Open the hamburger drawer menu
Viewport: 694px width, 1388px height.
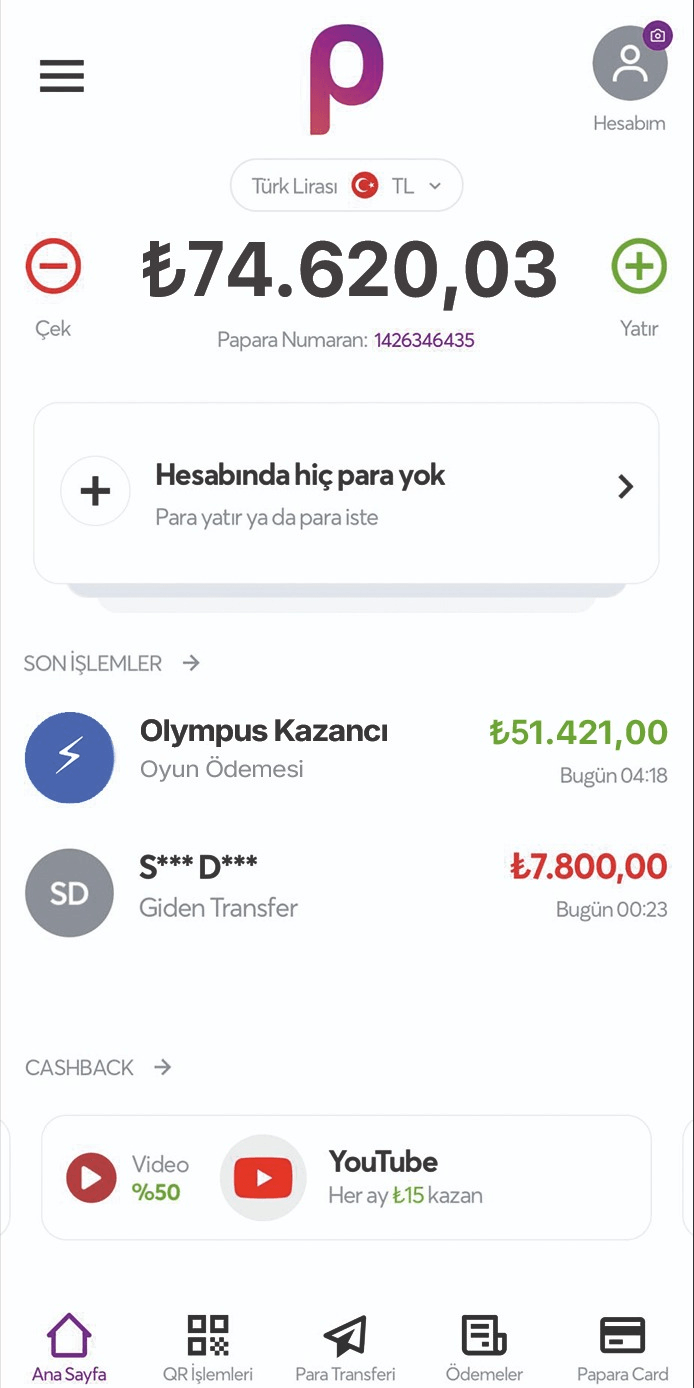click(62, 76)
